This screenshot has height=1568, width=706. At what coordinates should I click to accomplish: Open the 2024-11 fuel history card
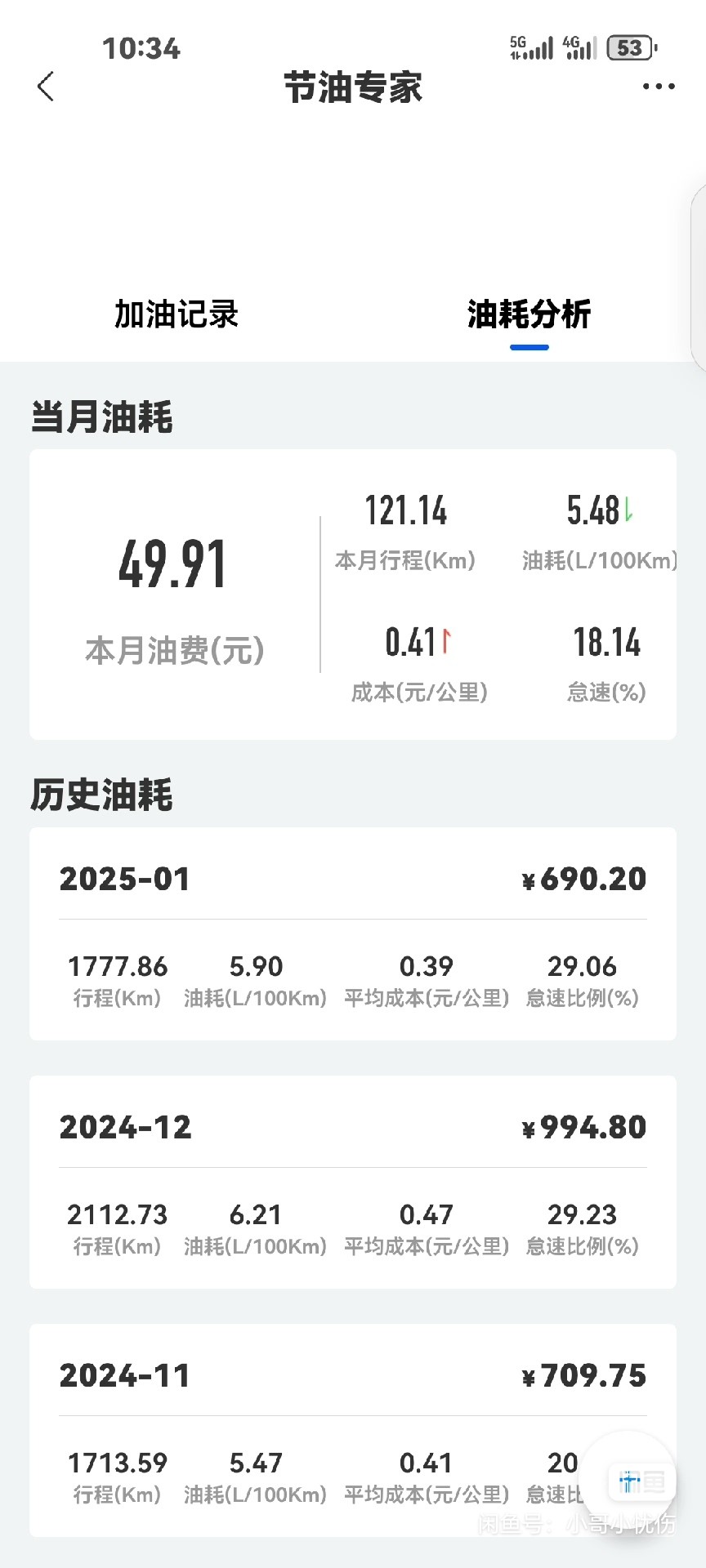point(353,1430)
